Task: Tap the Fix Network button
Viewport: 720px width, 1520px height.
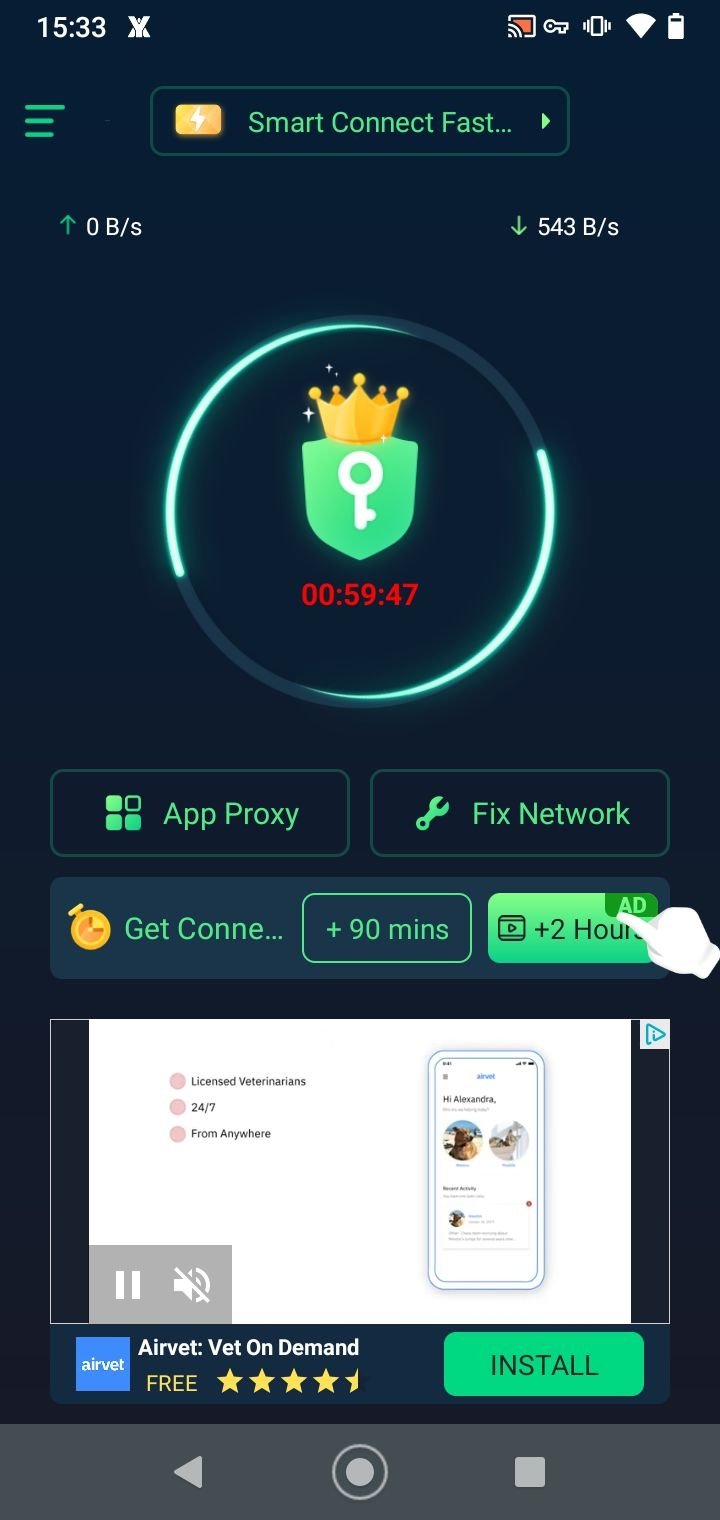Action: click(520, 812)
